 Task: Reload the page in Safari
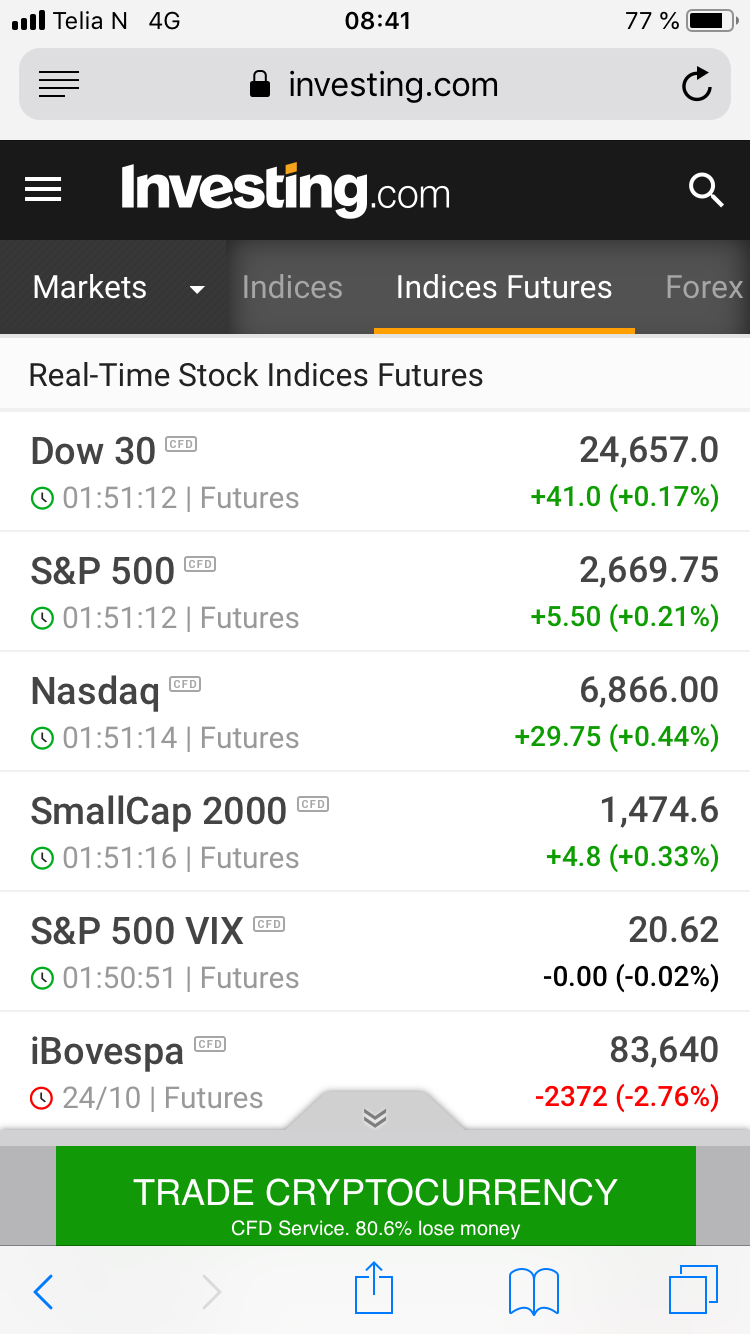[x=697, y=85]
